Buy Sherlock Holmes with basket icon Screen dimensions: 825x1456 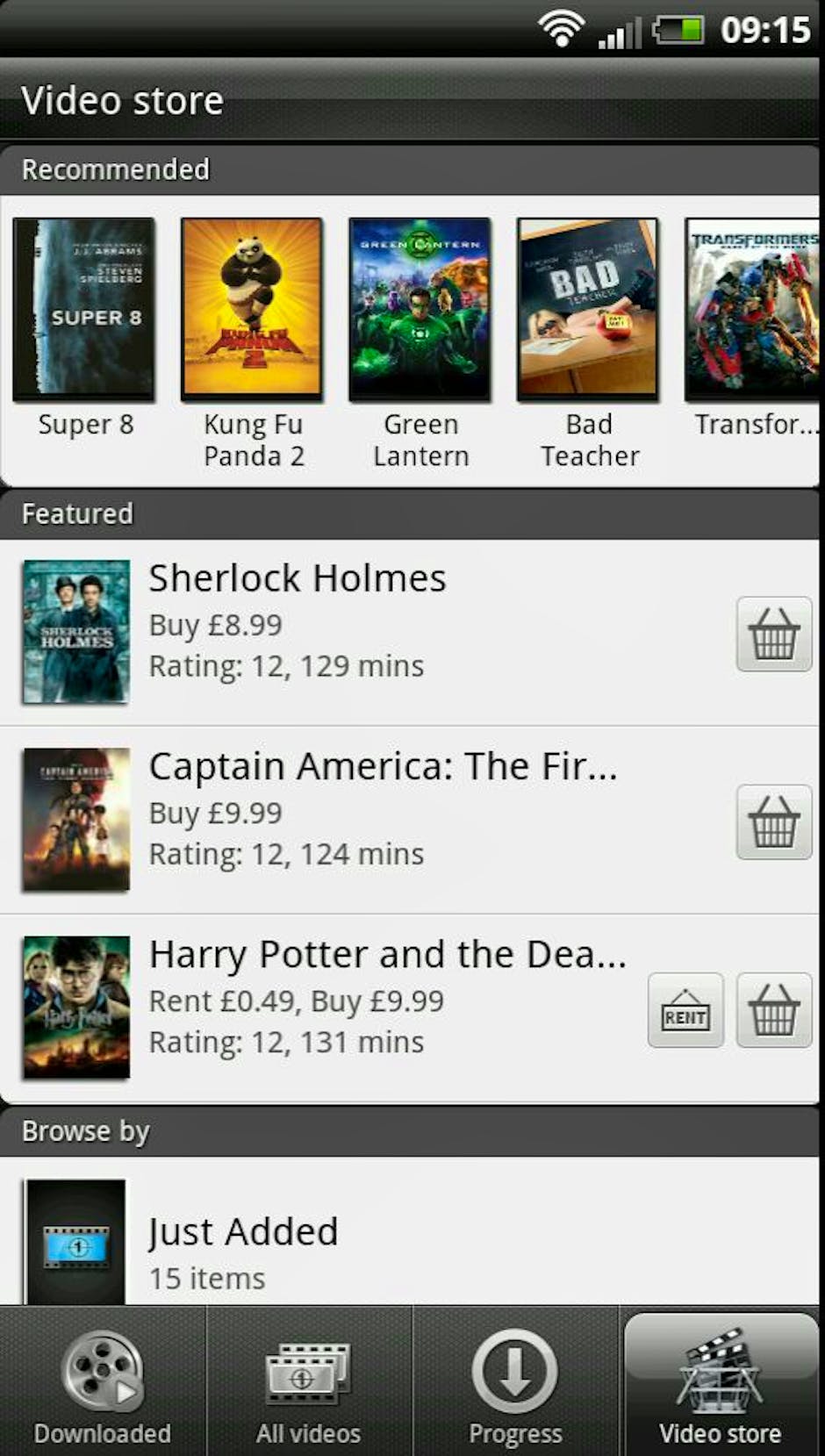[x=773, y=634]
